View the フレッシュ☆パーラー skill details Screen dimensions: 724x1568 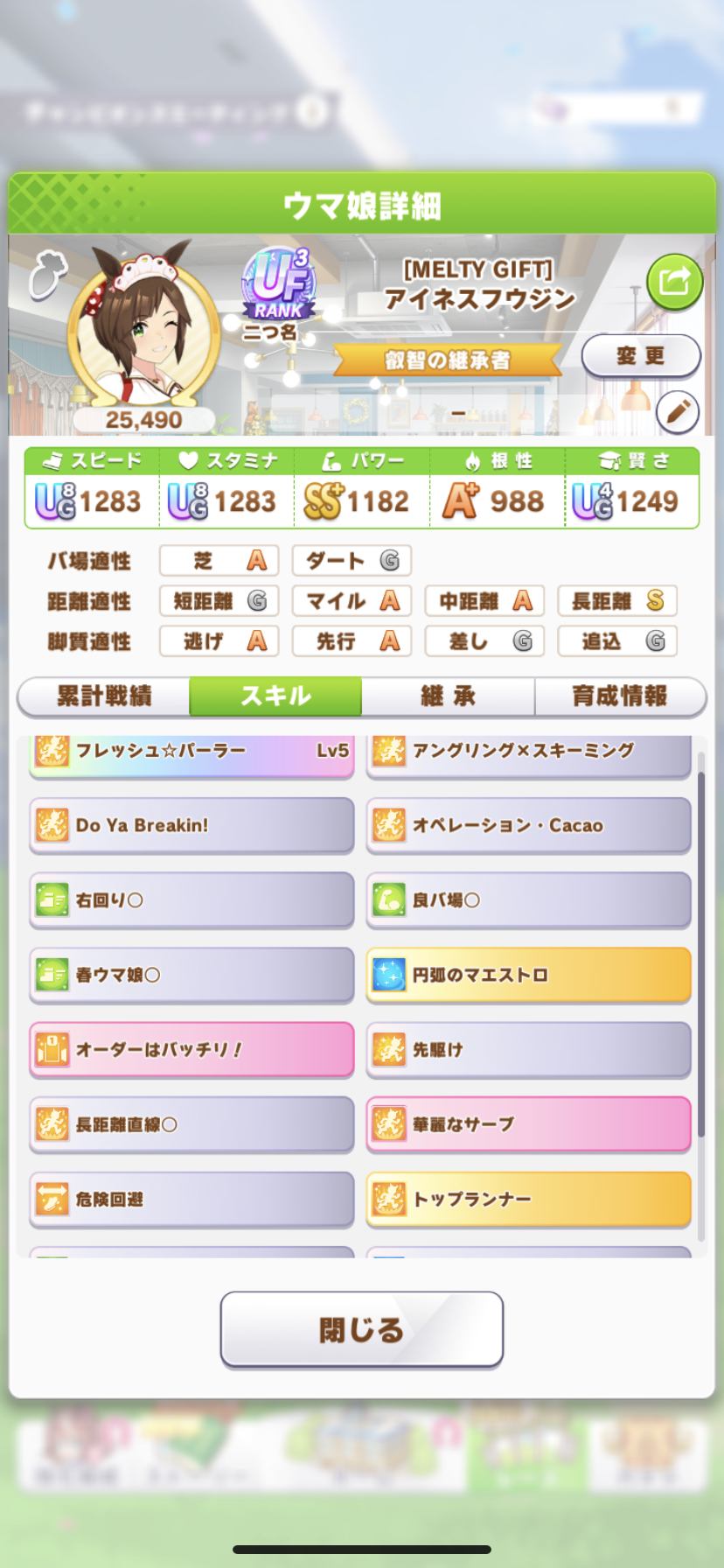pyautogui.click(x=191, y=753)
